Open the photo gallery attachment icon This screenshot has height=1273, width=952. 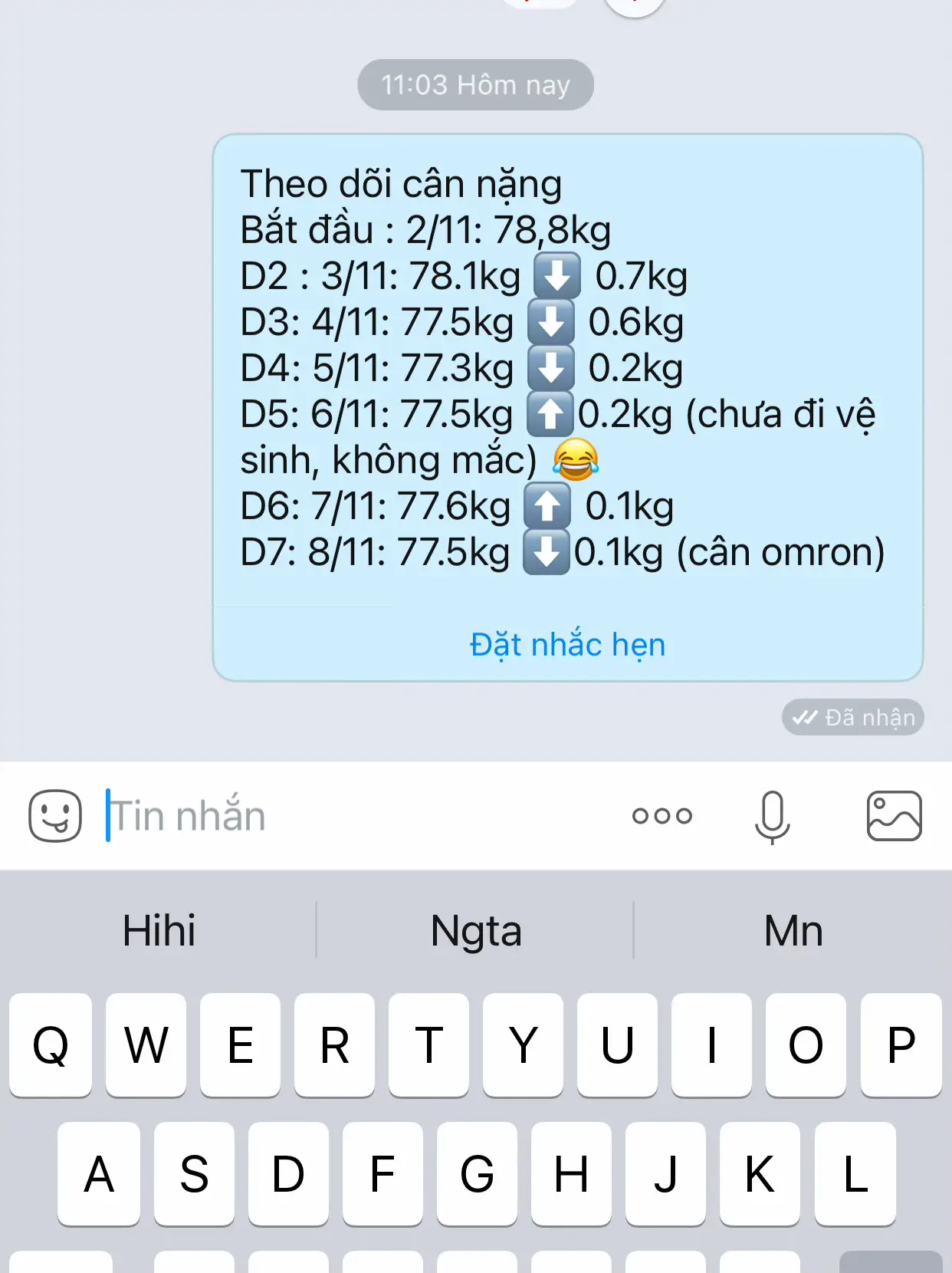894,815
